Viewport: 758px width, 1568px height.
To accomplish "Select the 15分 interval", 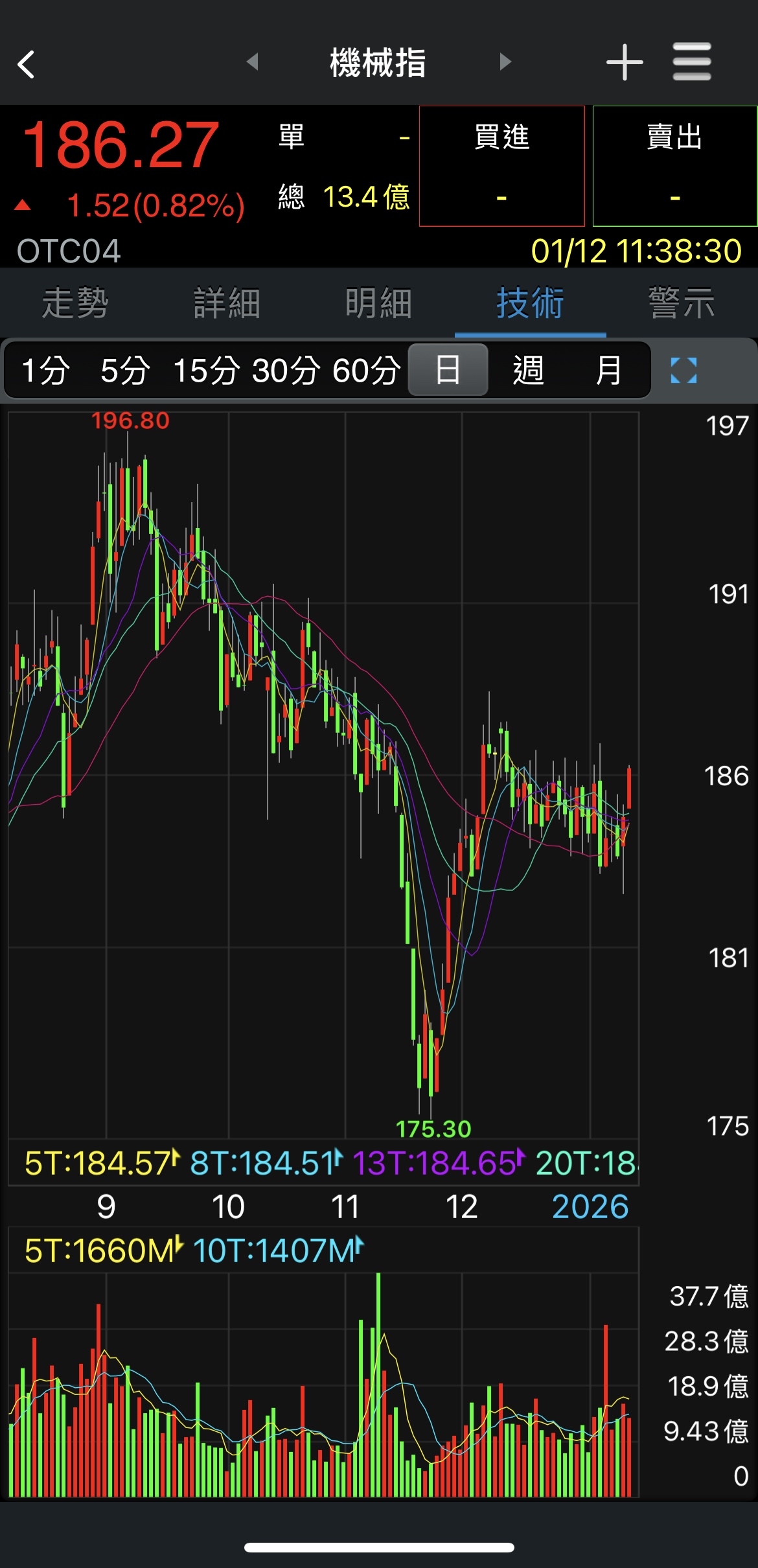I will 207,371.
